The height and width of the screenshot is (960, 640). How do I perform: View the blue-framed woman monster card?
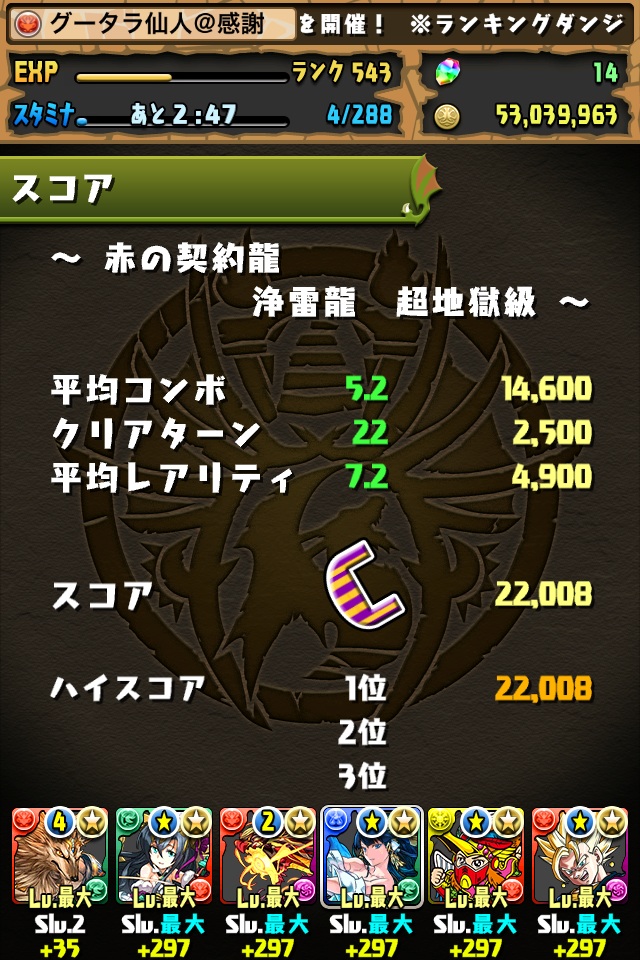[371, 857]
